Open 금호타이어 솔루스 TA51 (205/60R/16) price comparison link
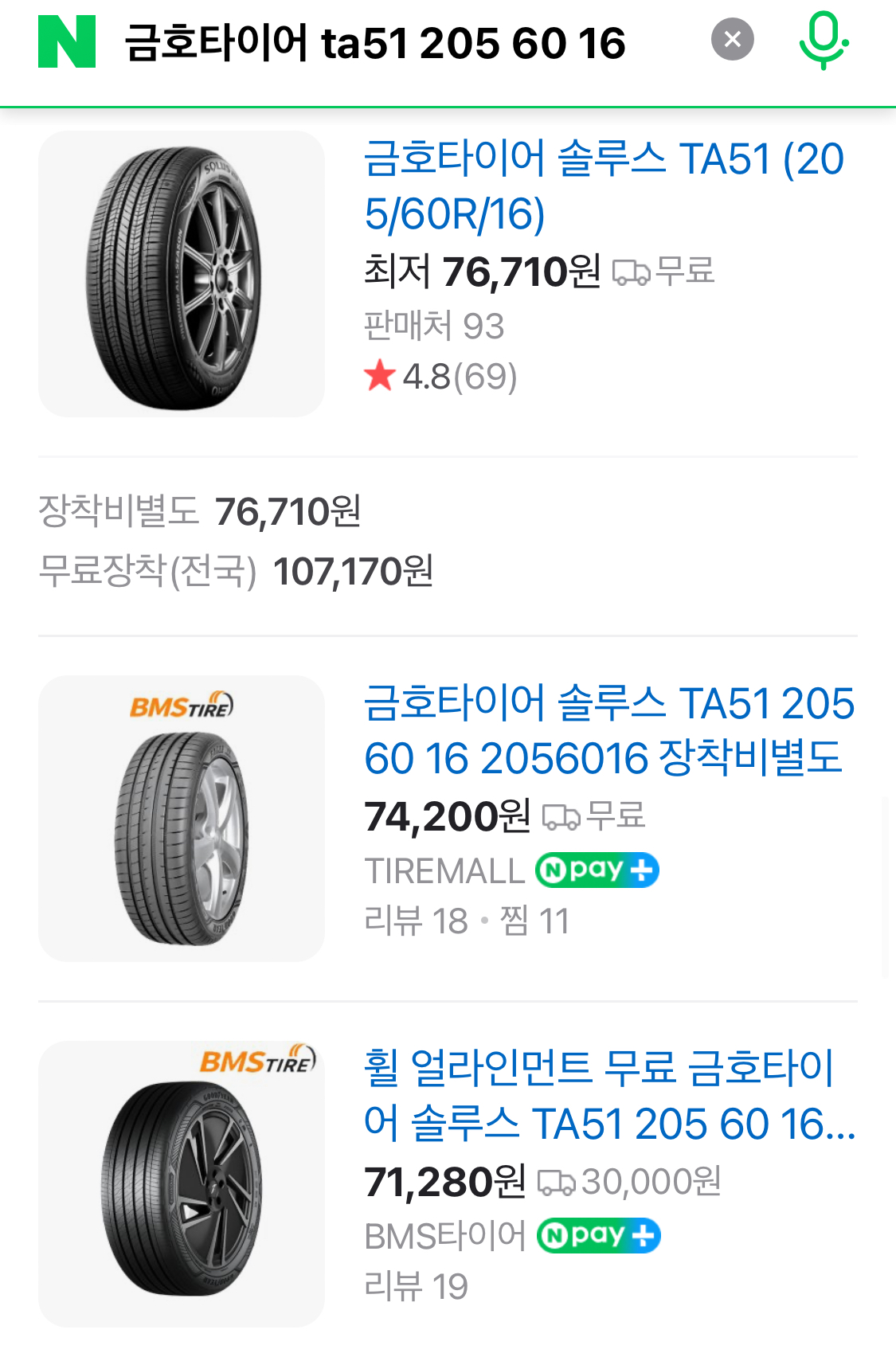This screenshot has width=896, height=1357. (x=603, y=186)
